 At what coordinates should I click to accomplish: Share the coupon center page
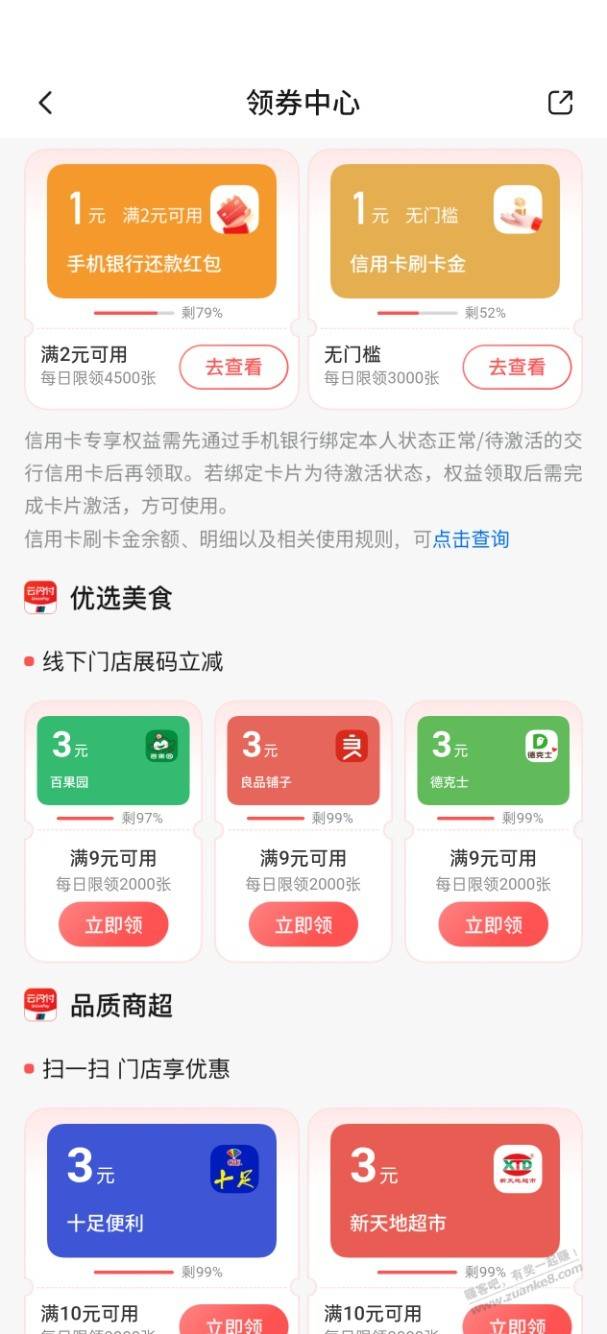pos(560,102)
